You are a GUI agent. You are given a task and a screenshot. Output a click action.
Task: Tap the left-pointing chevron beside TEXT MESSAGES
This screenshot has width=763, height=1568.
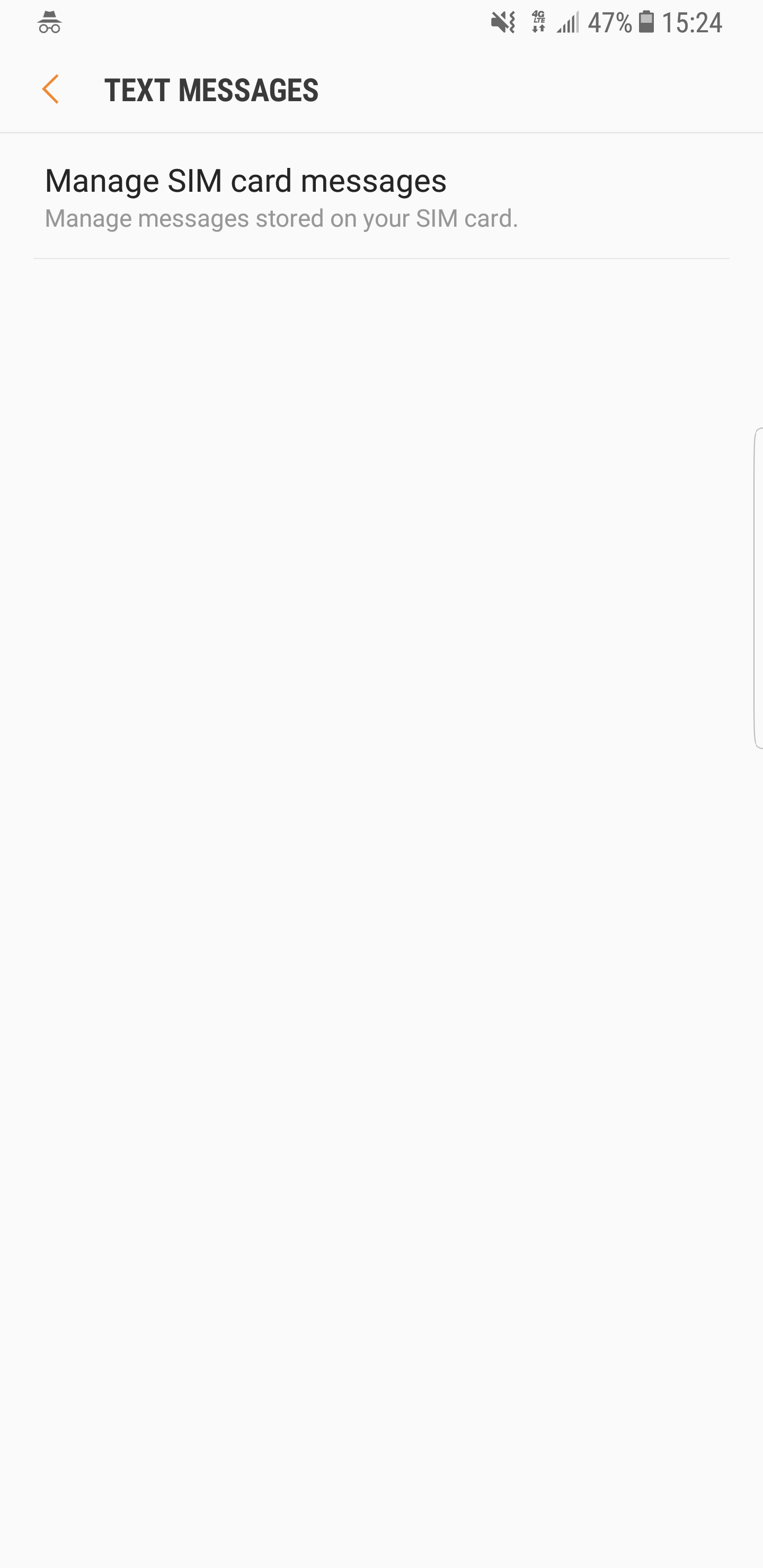coord(51,90)
